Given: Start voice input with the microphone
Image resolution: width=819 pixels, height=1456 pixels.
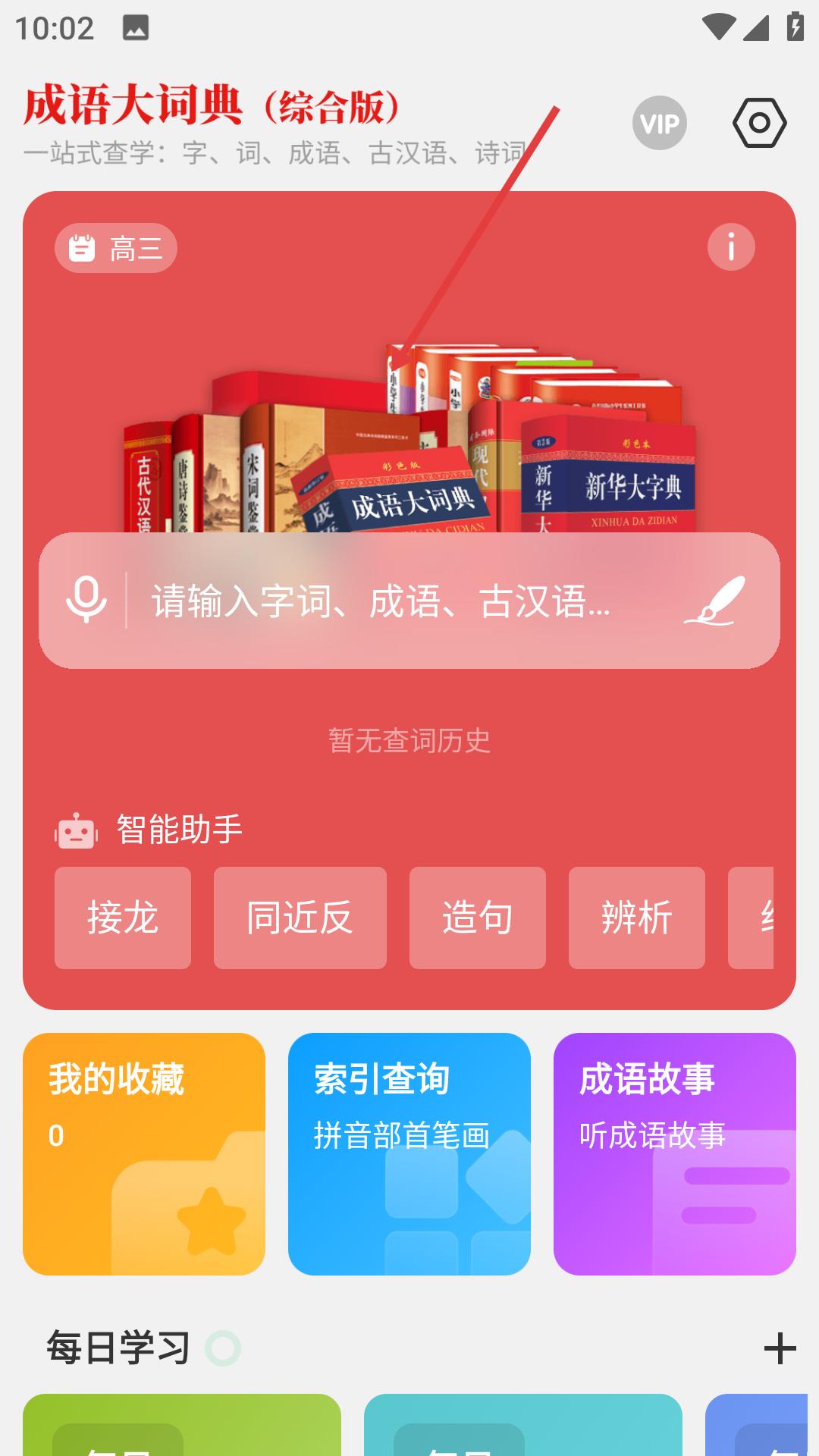Looking at the screenshot, I should point(86,601).
